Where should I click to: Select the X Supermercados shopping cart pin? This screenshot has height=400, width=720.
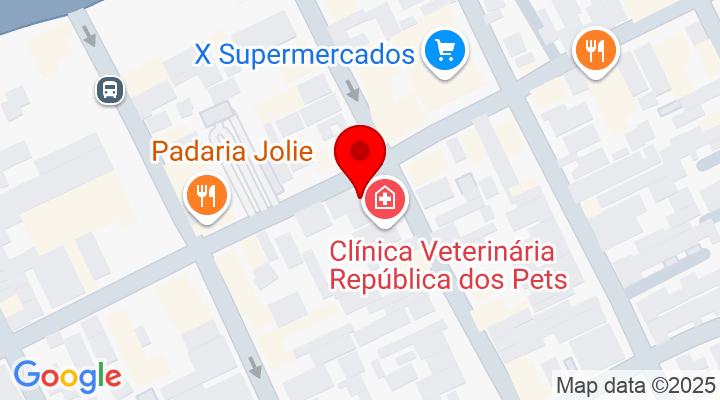point(443,50)
